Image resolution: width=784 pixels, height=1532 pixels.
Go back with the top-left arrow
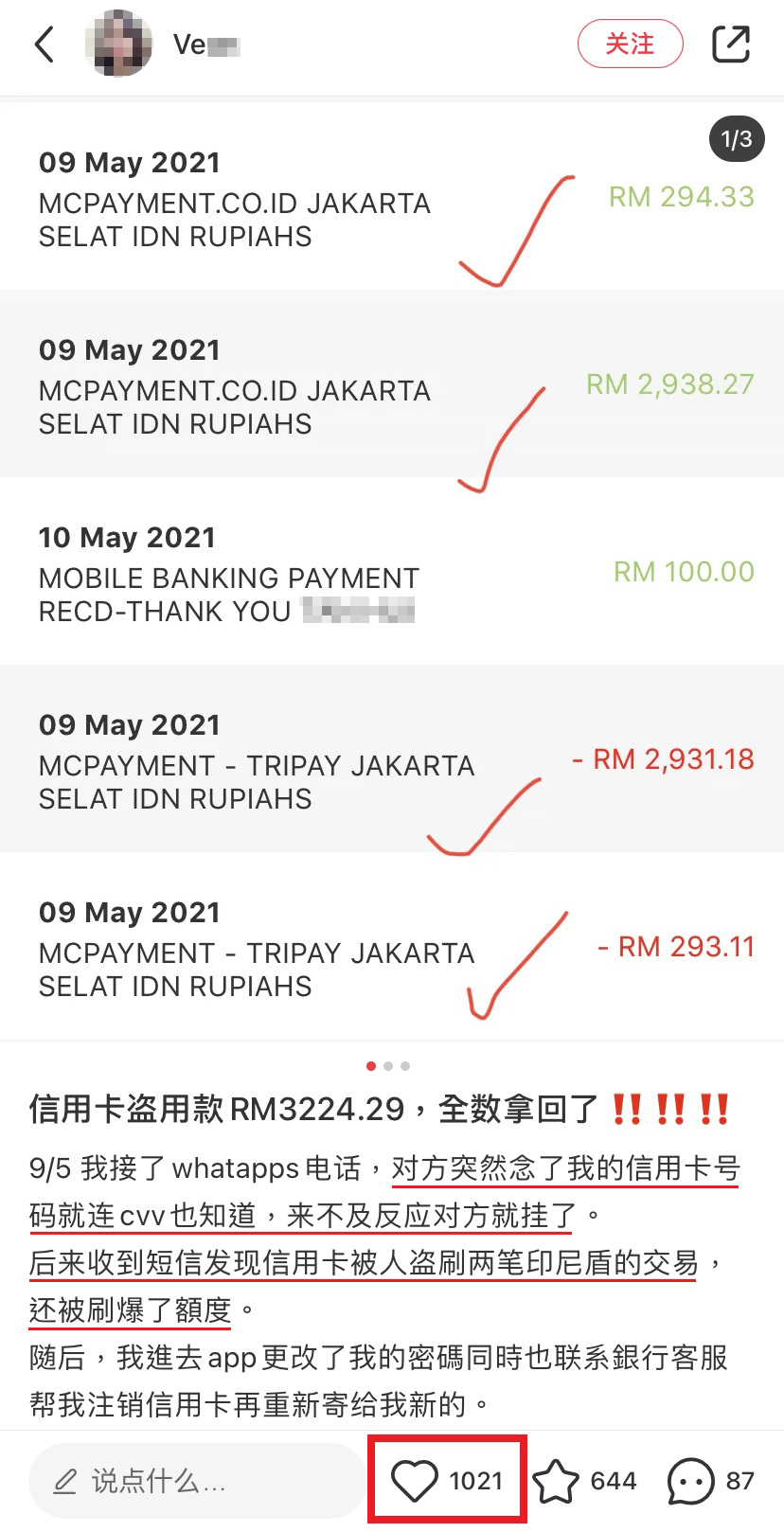tap(44, 45)
